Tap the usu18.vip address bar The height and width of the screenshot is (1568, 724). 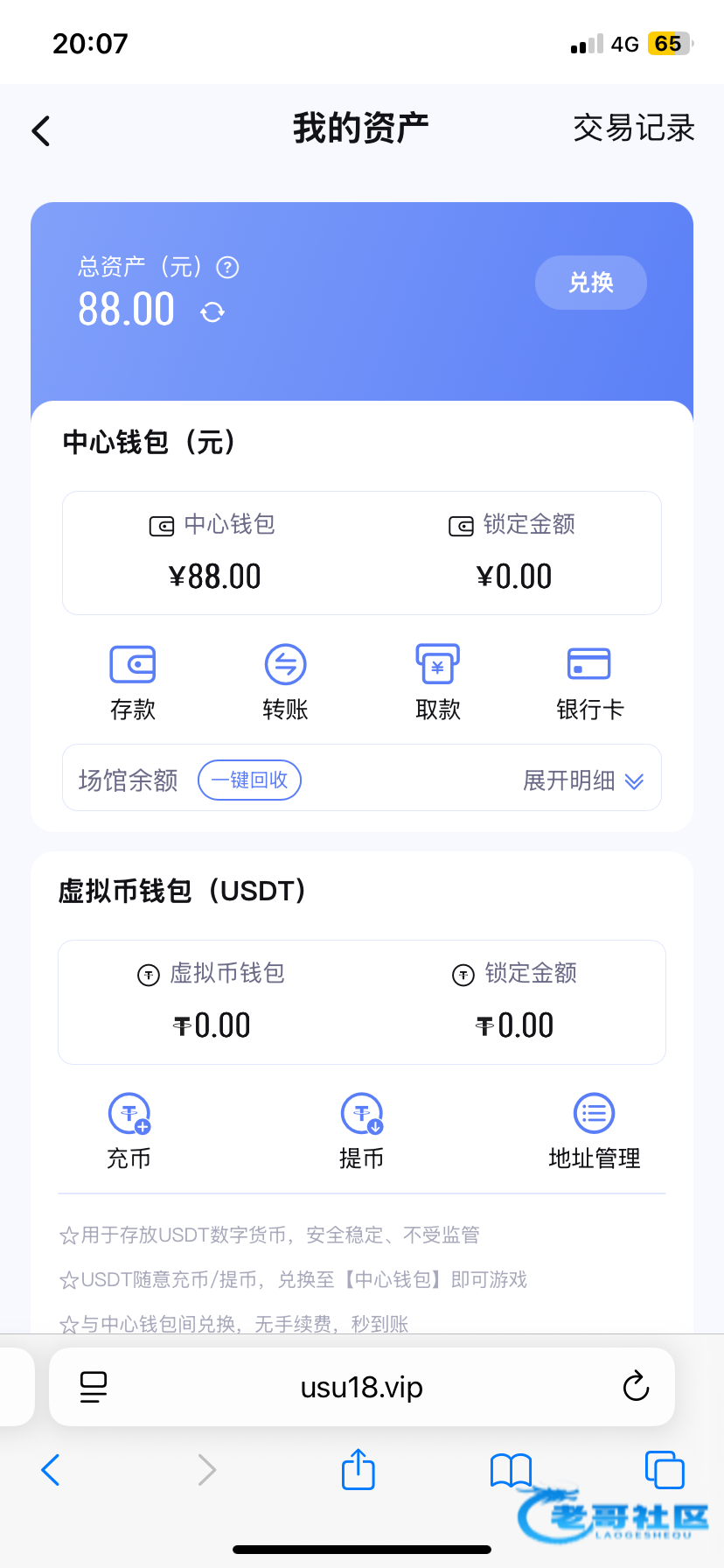361,1387
